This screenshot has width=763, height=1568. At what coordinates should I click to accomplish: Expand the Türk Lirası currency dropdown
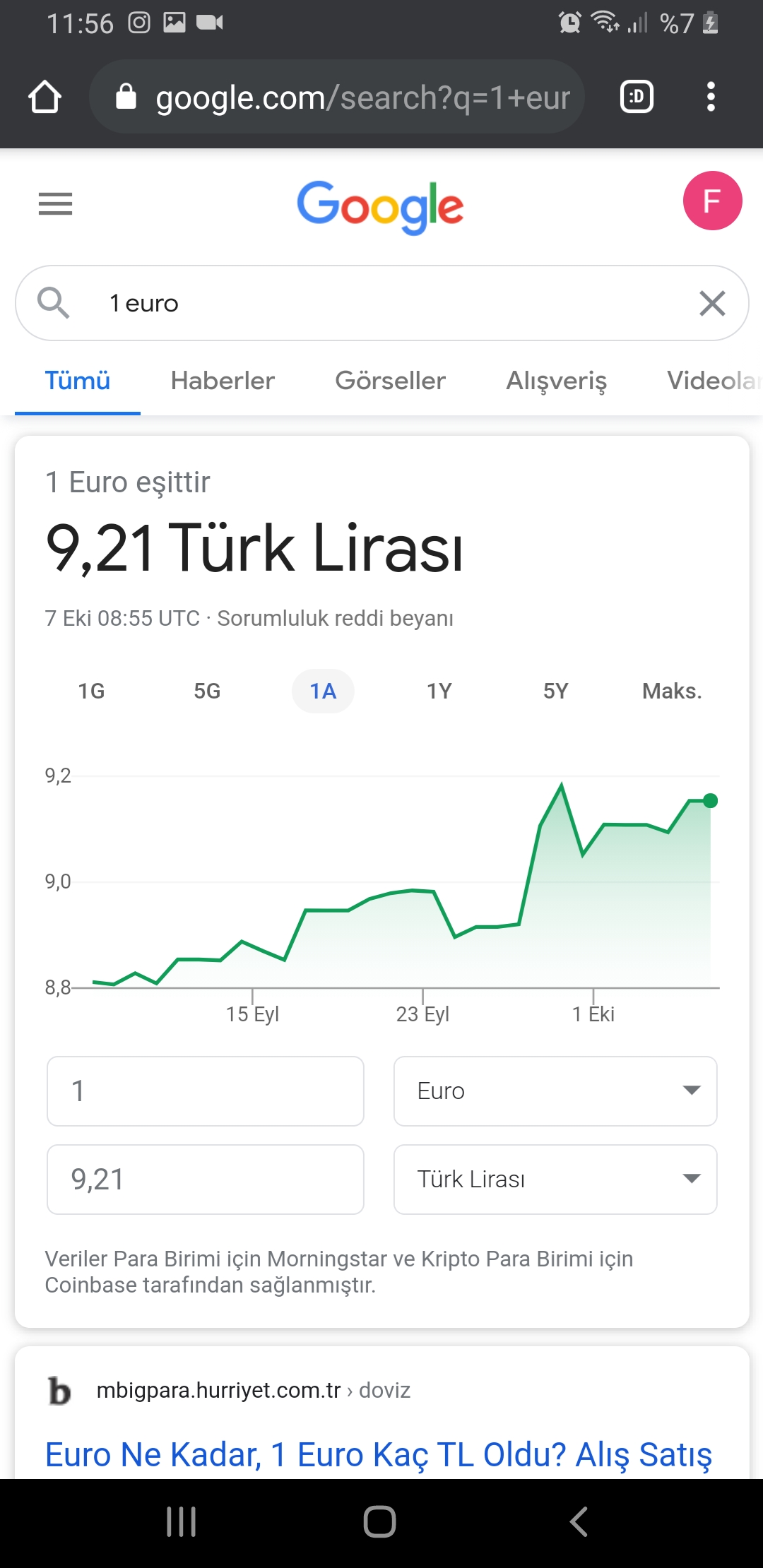555,1180
